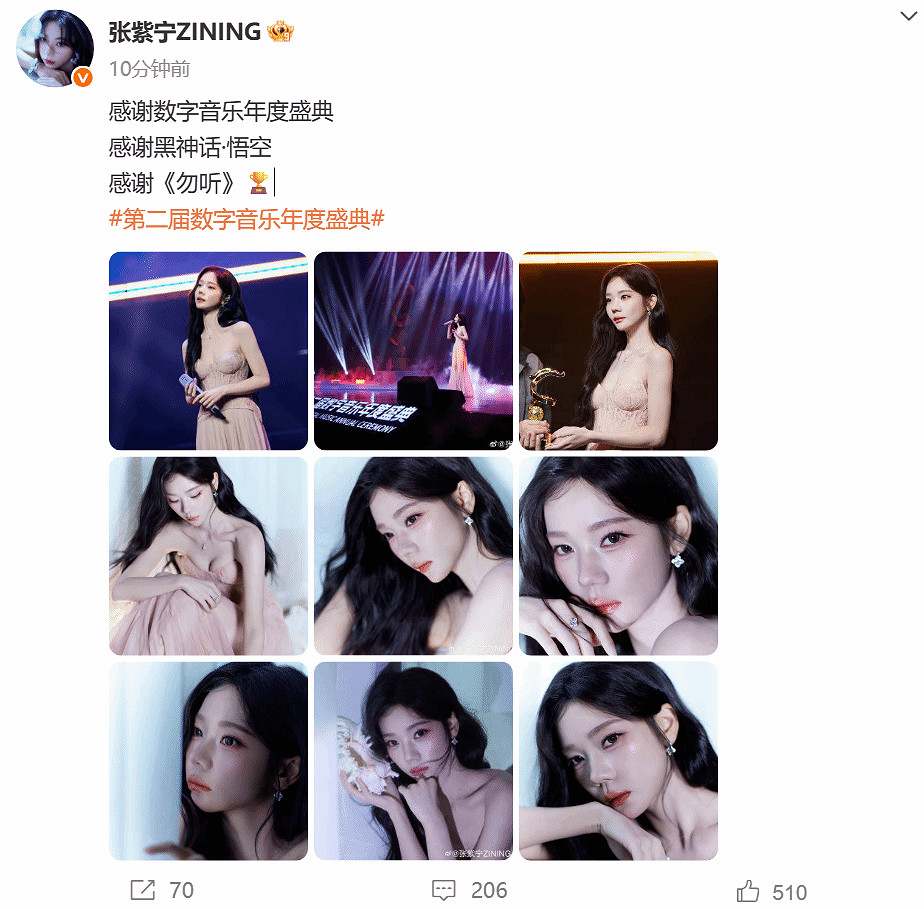Viewport: 924px width, 909px height.
Task: Open the photo with her hand showing a ring
Action: click(618, 556)
